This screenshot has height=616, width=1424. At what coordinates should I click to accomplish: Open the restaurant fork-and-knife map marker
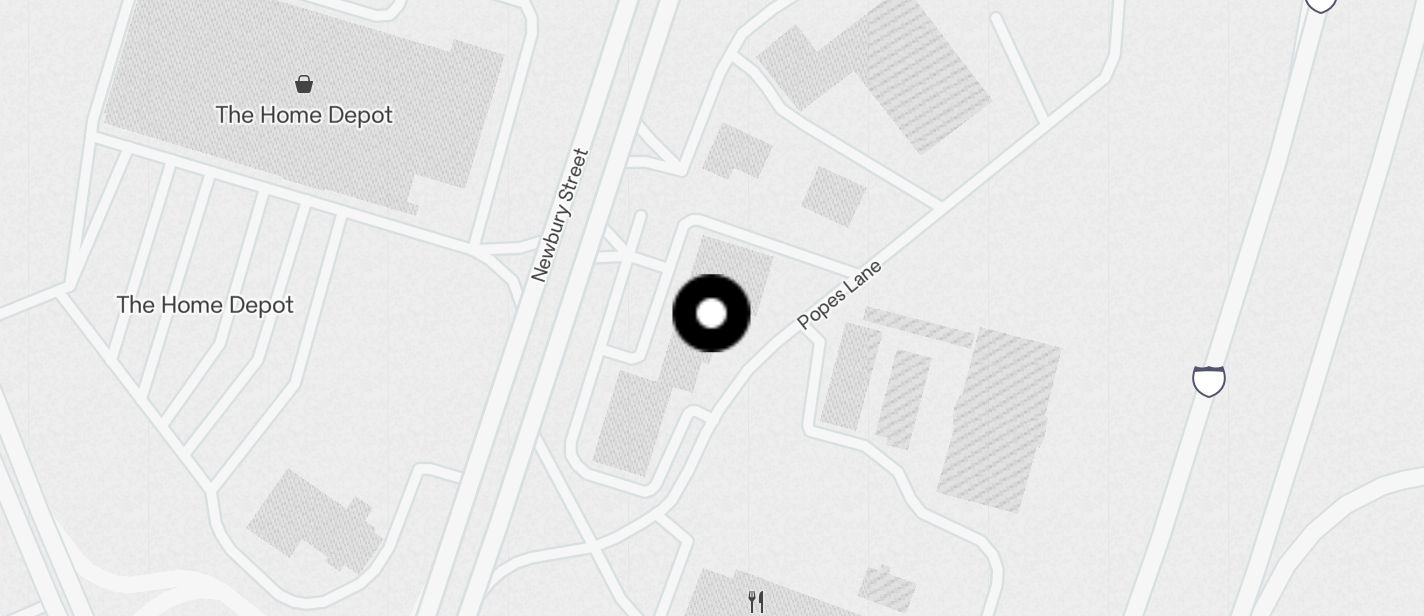[x=756, y=602]
